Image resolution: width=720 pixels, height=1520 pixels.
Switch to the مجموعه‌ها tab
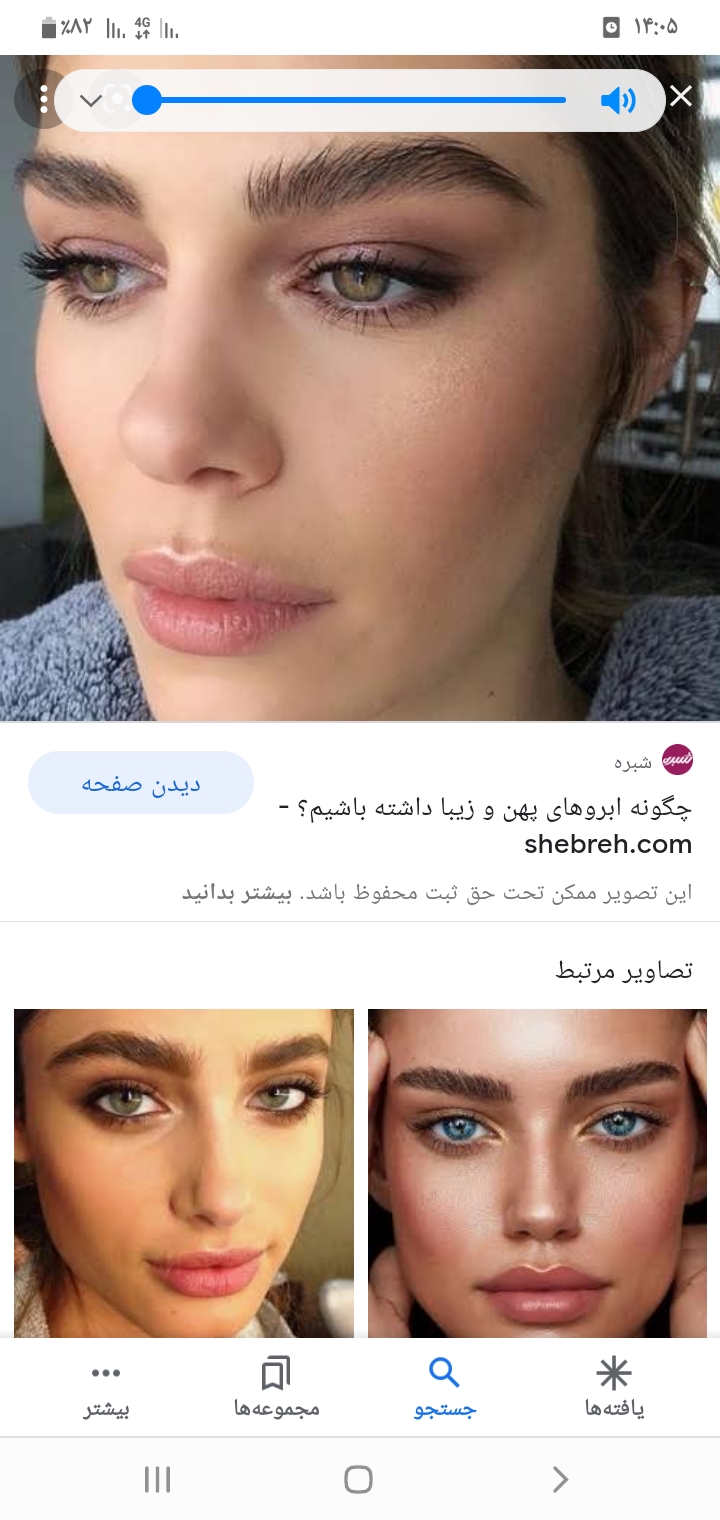(276, 1388)
